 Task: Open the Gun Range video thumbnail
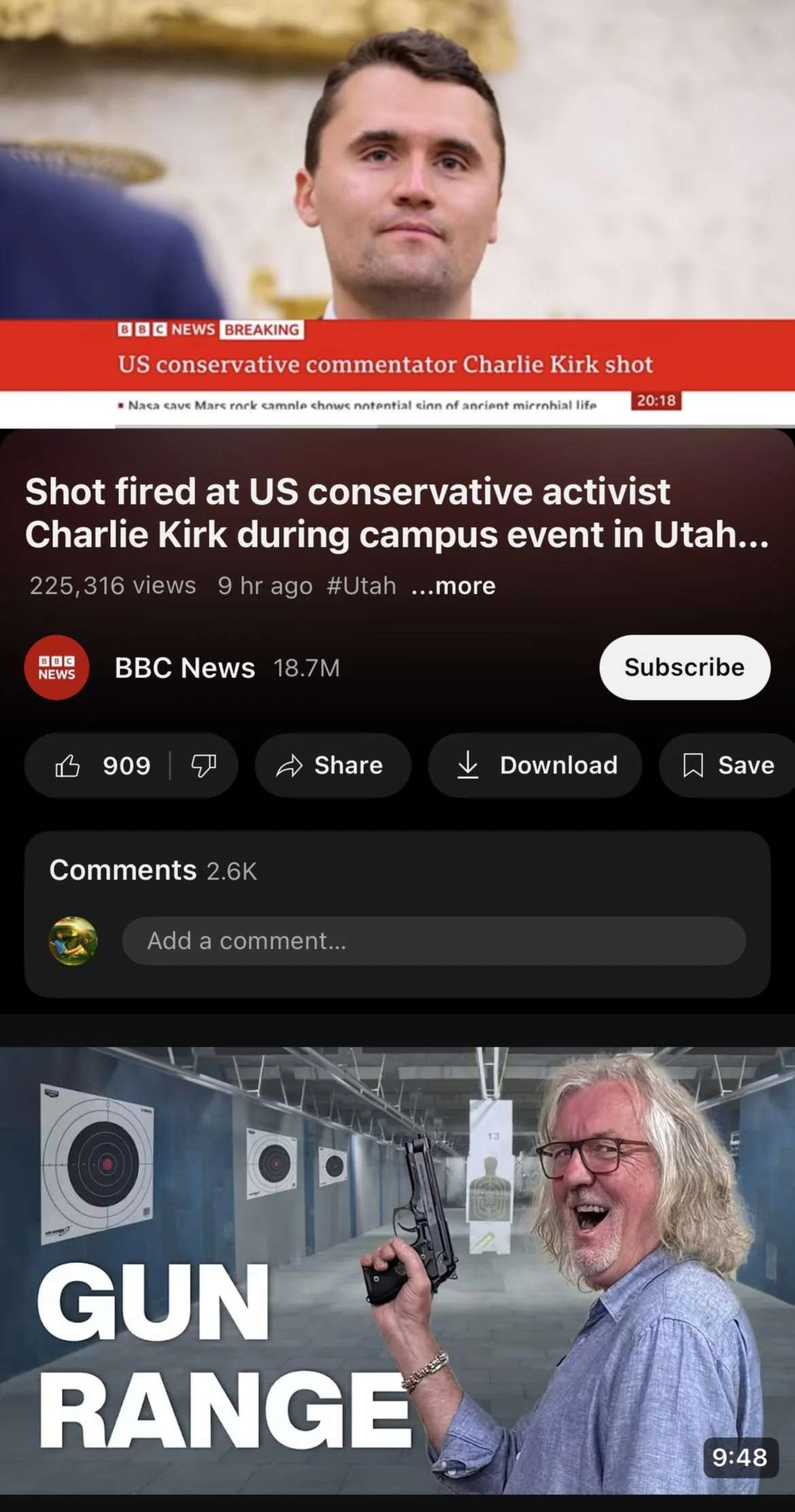(x=397, y=1271)
